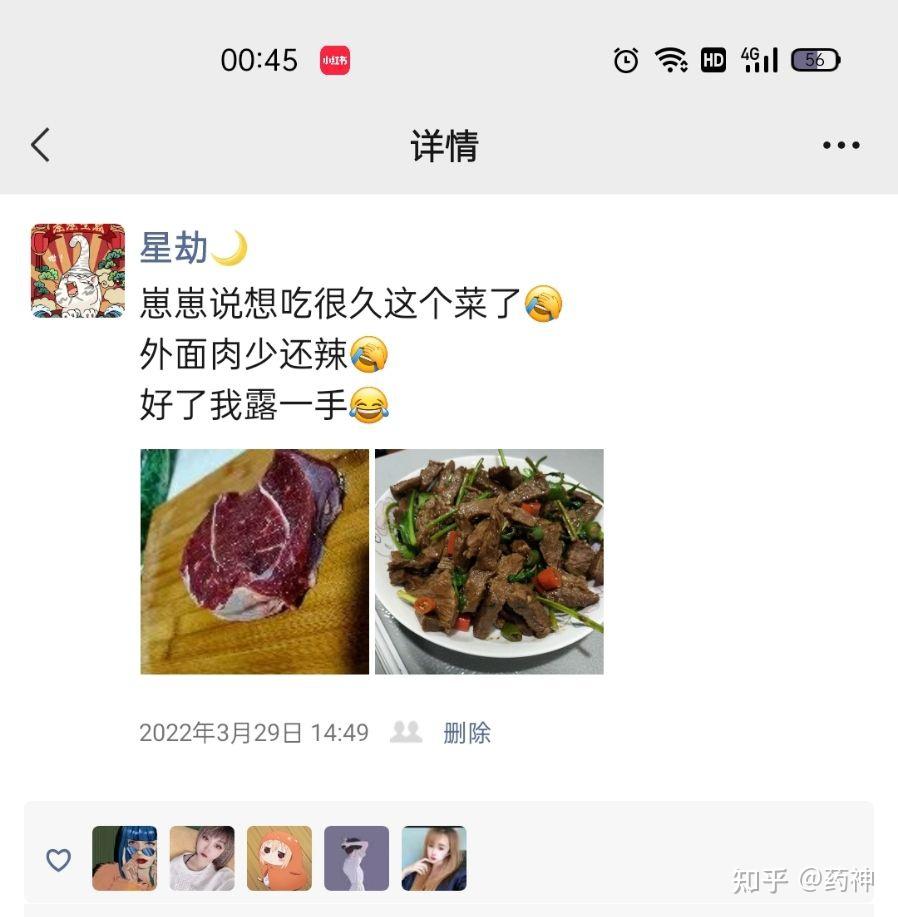Open 星劫's profile avatar
The width and height of the screenshot is (898, 917).
[x=78, y=271]
